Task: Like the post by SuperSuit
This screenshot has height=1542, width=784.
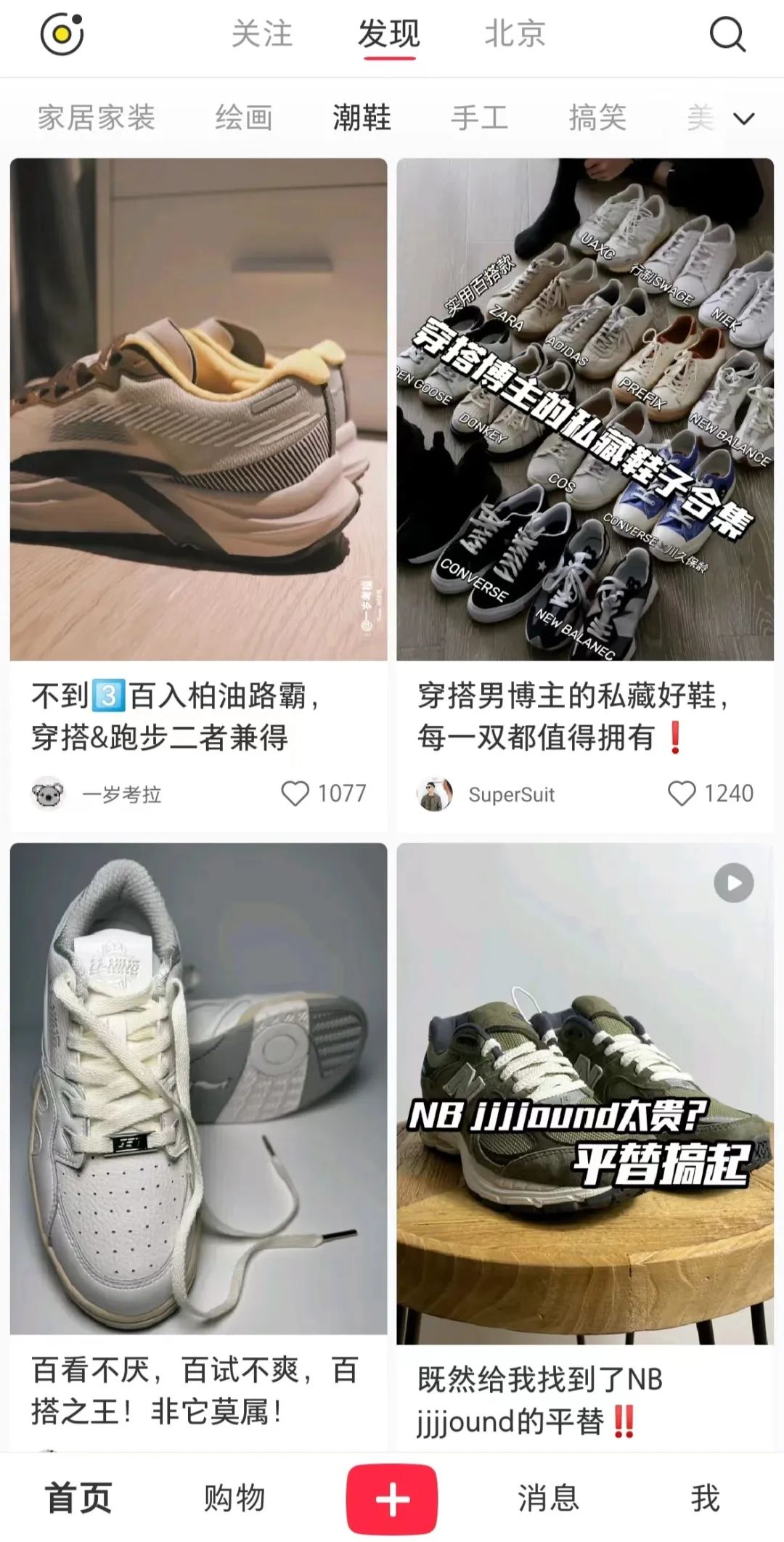Action: click(x=682, y=794)
